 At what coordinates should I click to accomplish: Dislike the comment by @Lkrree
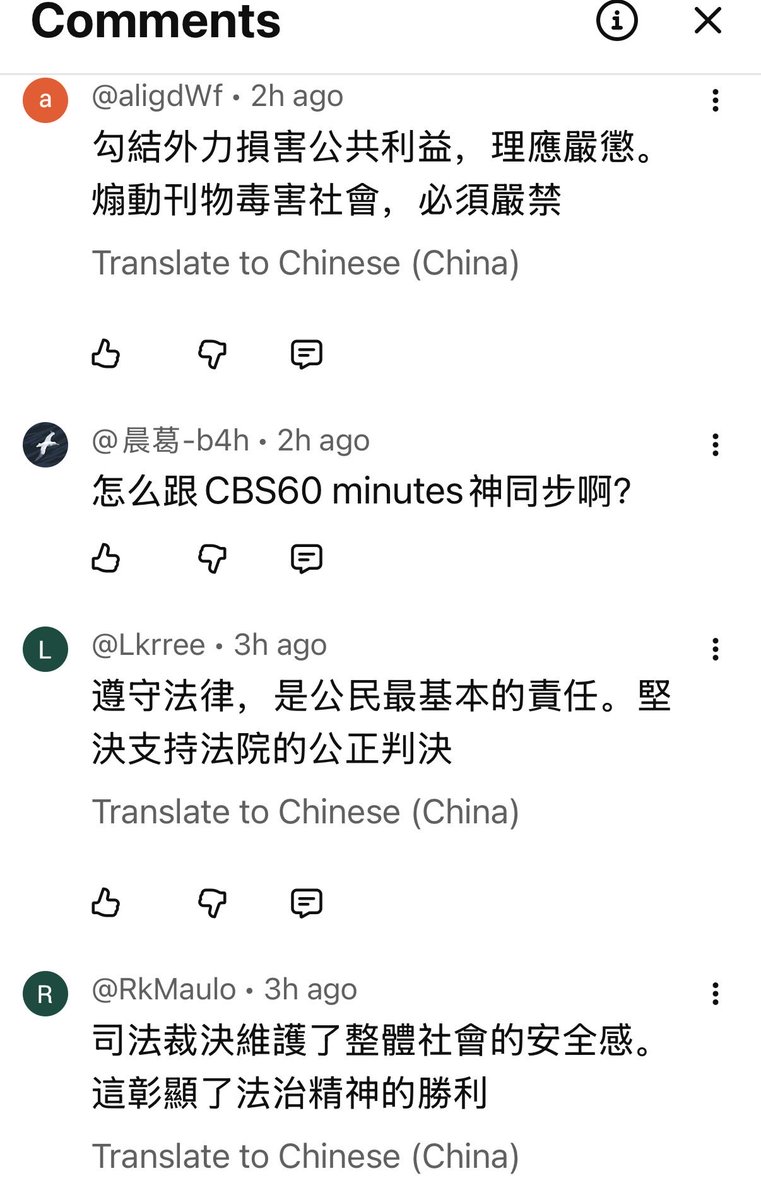point(212,903)
